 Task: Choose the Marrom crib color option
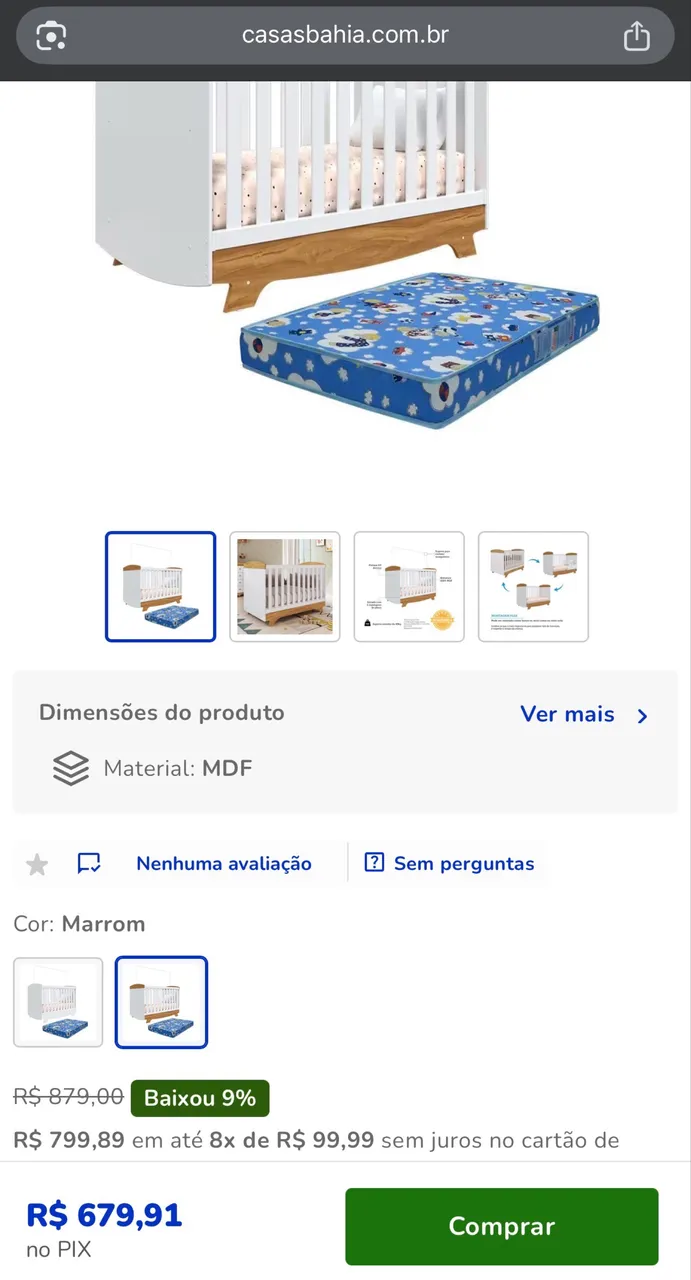coord(161,1002)
